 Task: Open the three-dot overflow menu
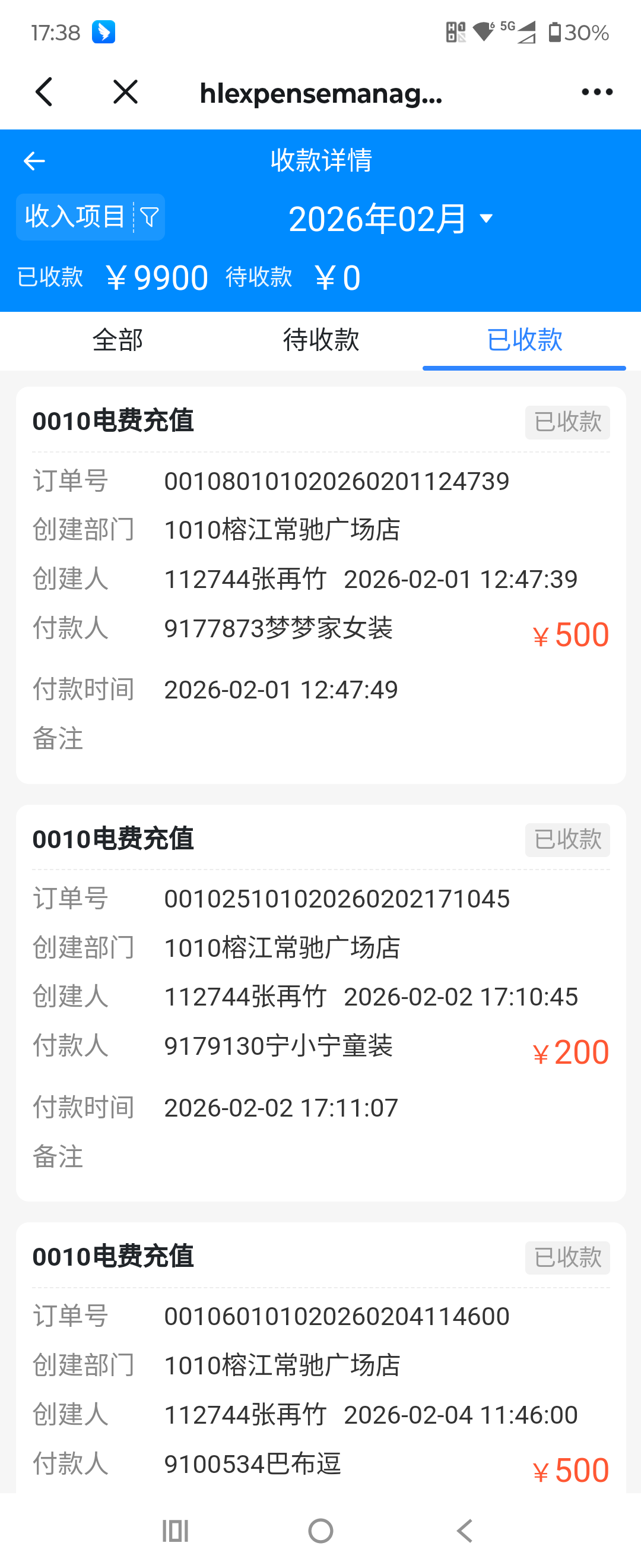[596, 93]
